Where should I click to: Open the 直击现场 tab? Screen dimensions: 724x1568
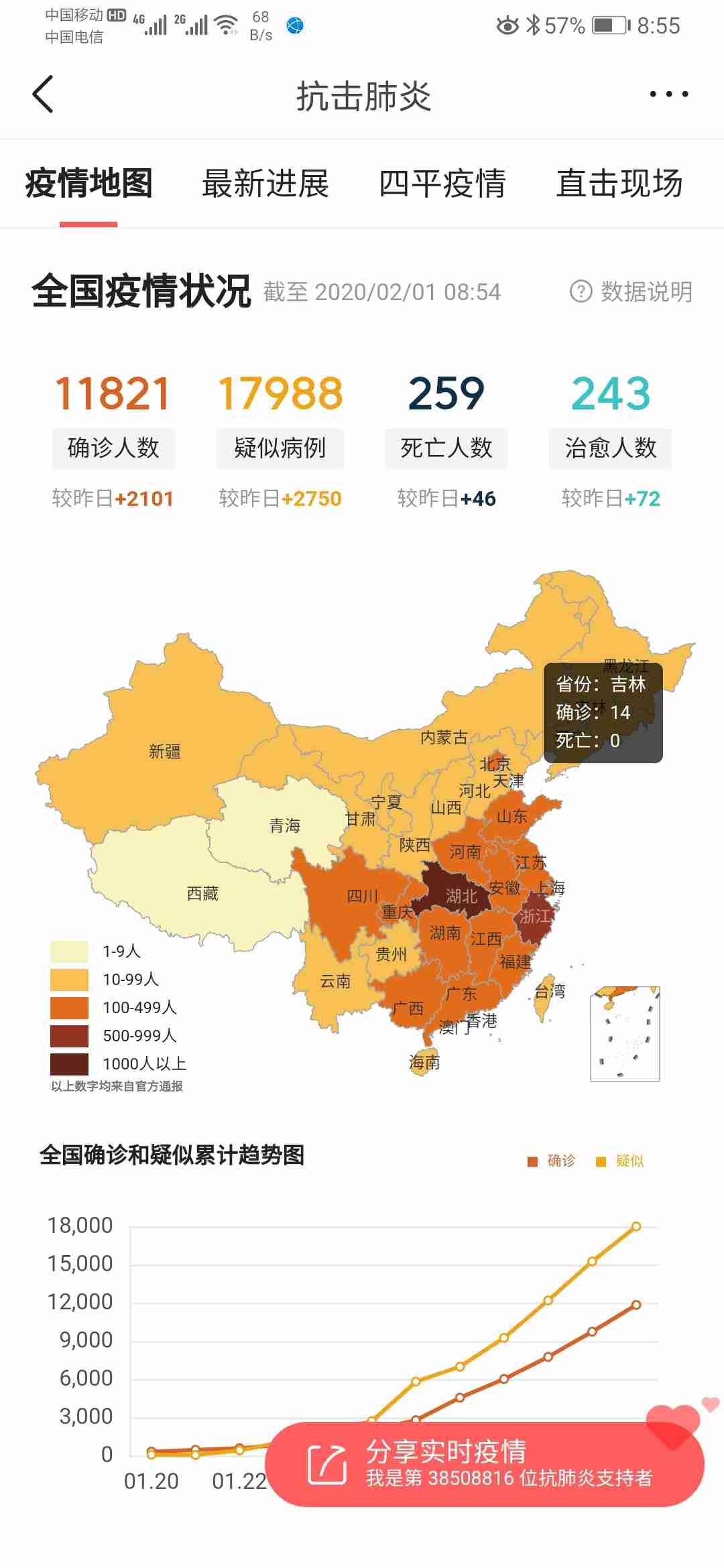coord(619,184)
